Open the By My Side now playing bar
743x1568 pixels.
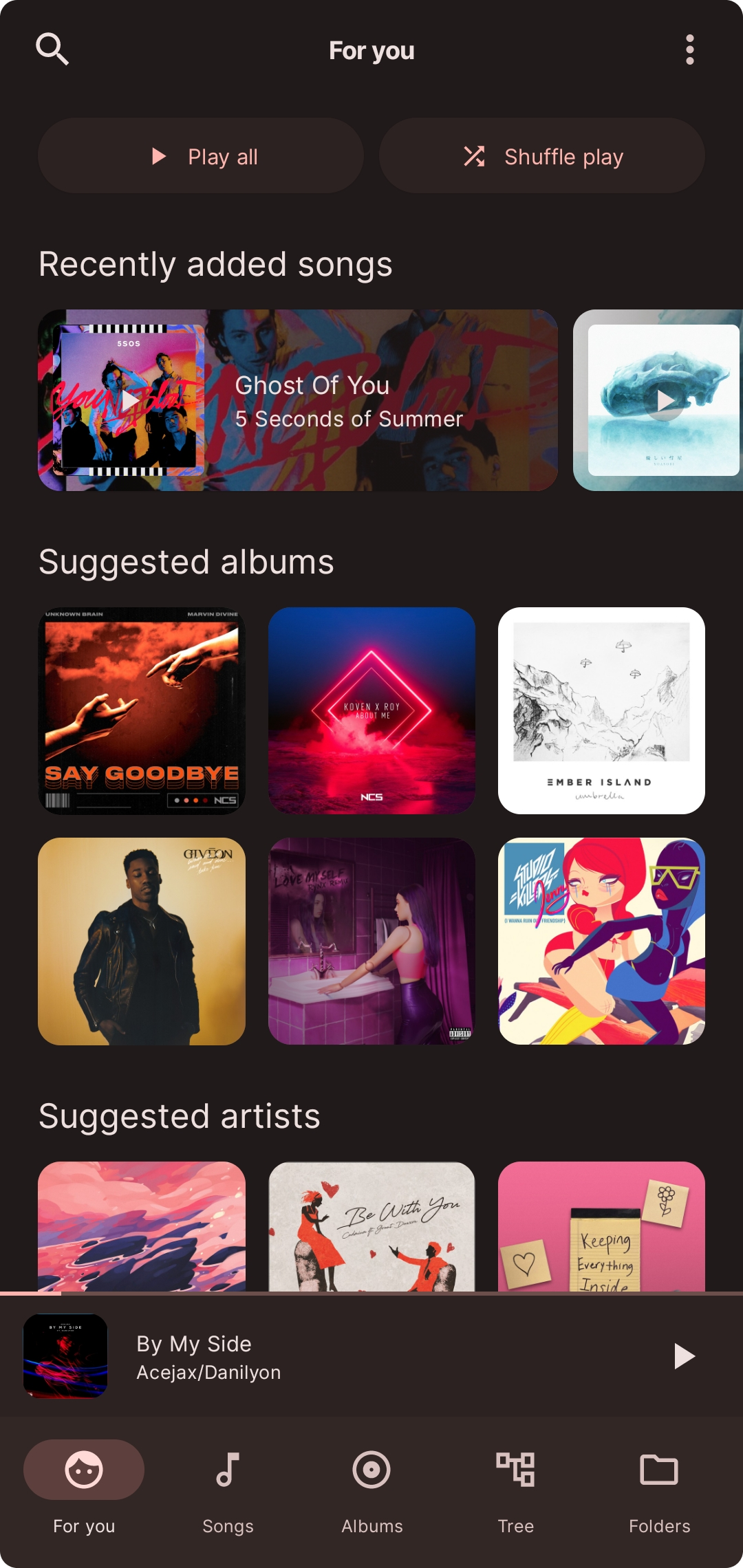[344, 1356]
